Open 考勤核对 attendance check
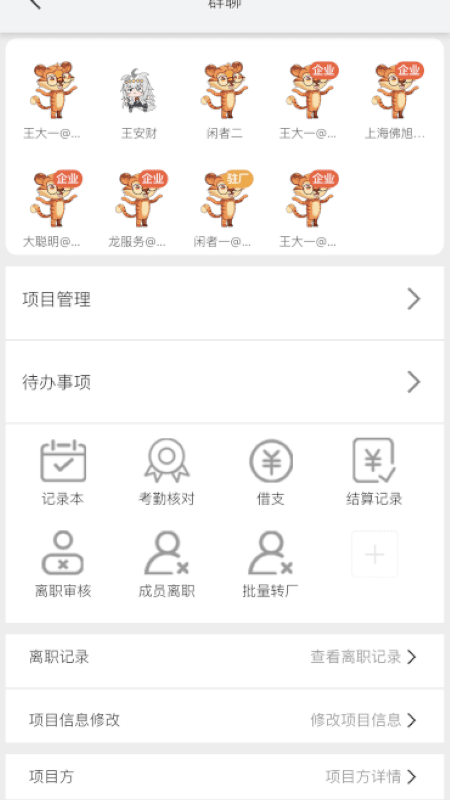 tap(167, 471)
